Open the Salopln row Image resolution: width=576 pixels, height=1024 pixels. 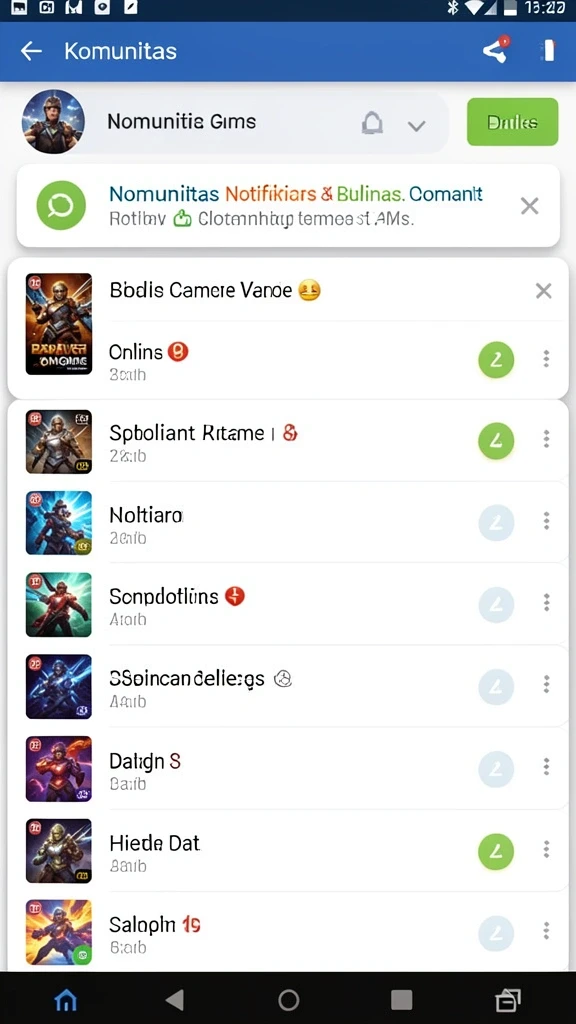(287, 932)
